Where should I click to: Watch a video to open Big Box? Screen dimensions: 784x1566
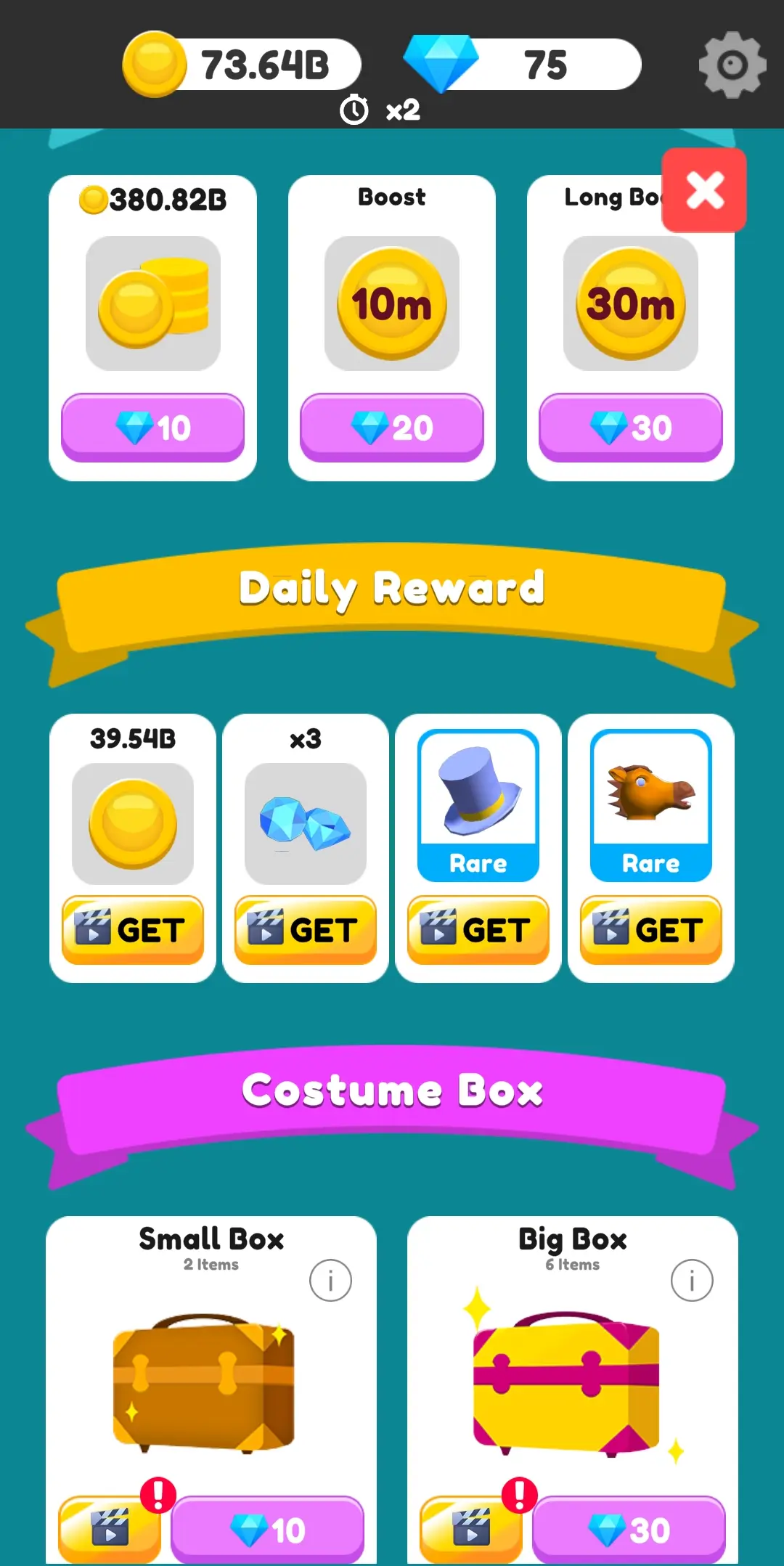click(470, 1527)
